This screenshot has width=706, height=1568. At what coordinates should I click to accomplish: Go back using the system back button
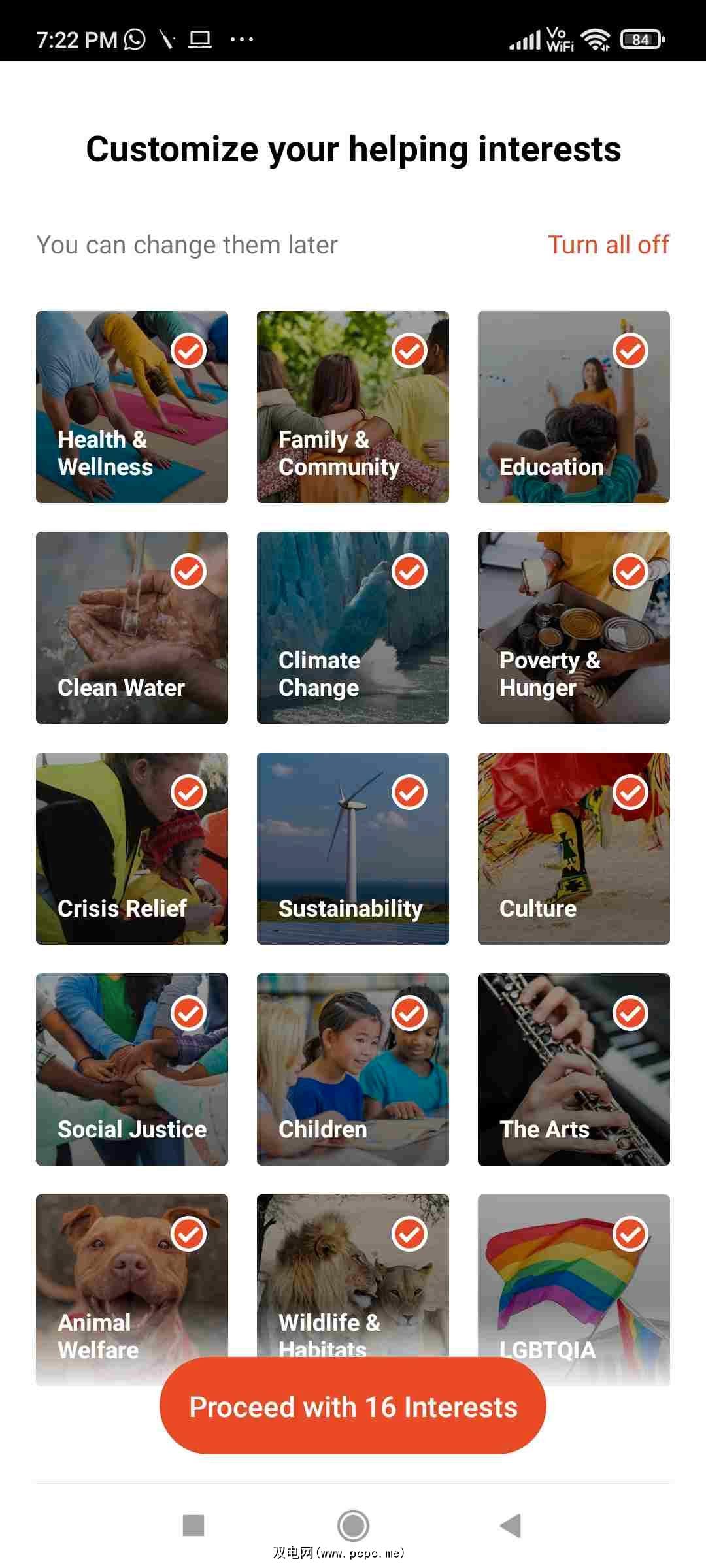click(x=511, y=1526)
